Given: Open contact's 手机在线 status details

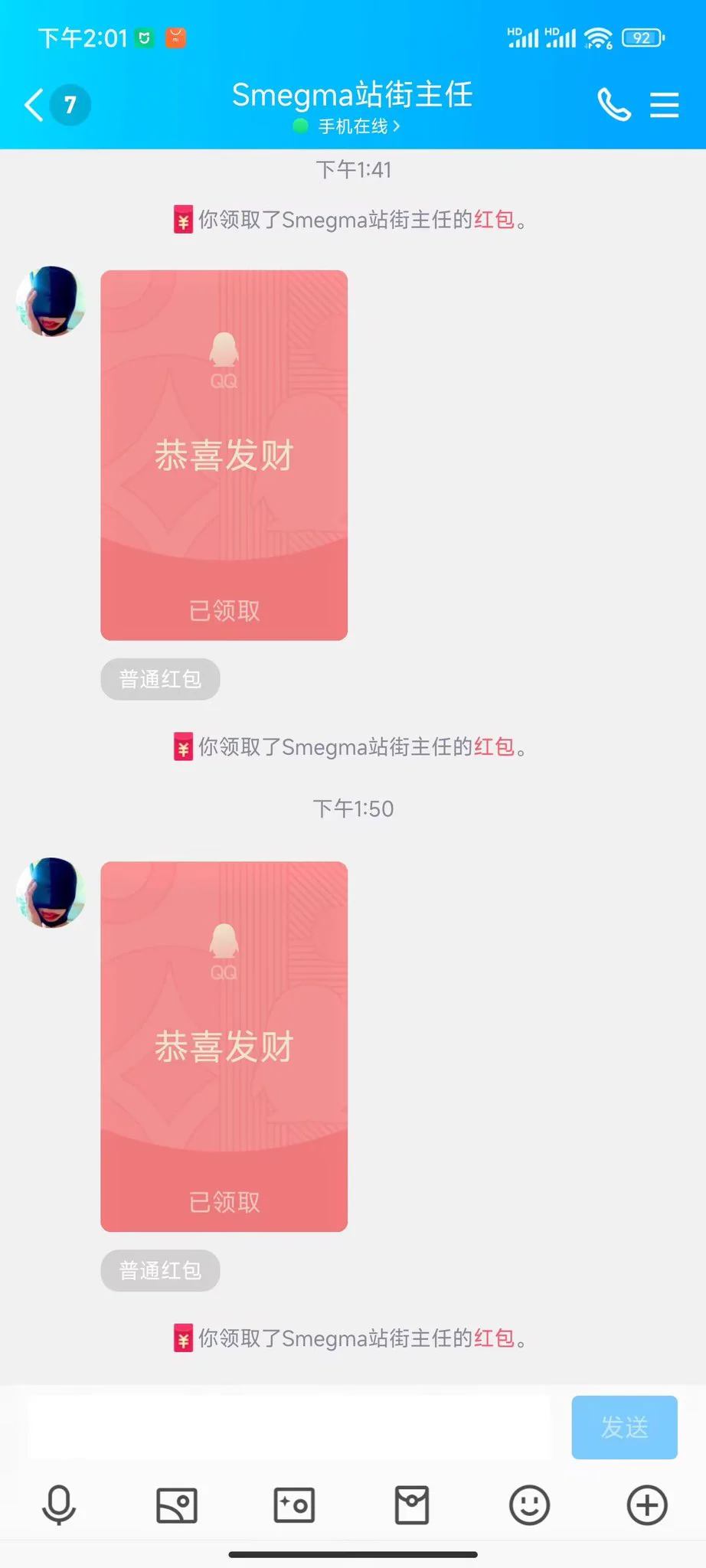Looking at the screenshot, I should click(x=353, y=126).
